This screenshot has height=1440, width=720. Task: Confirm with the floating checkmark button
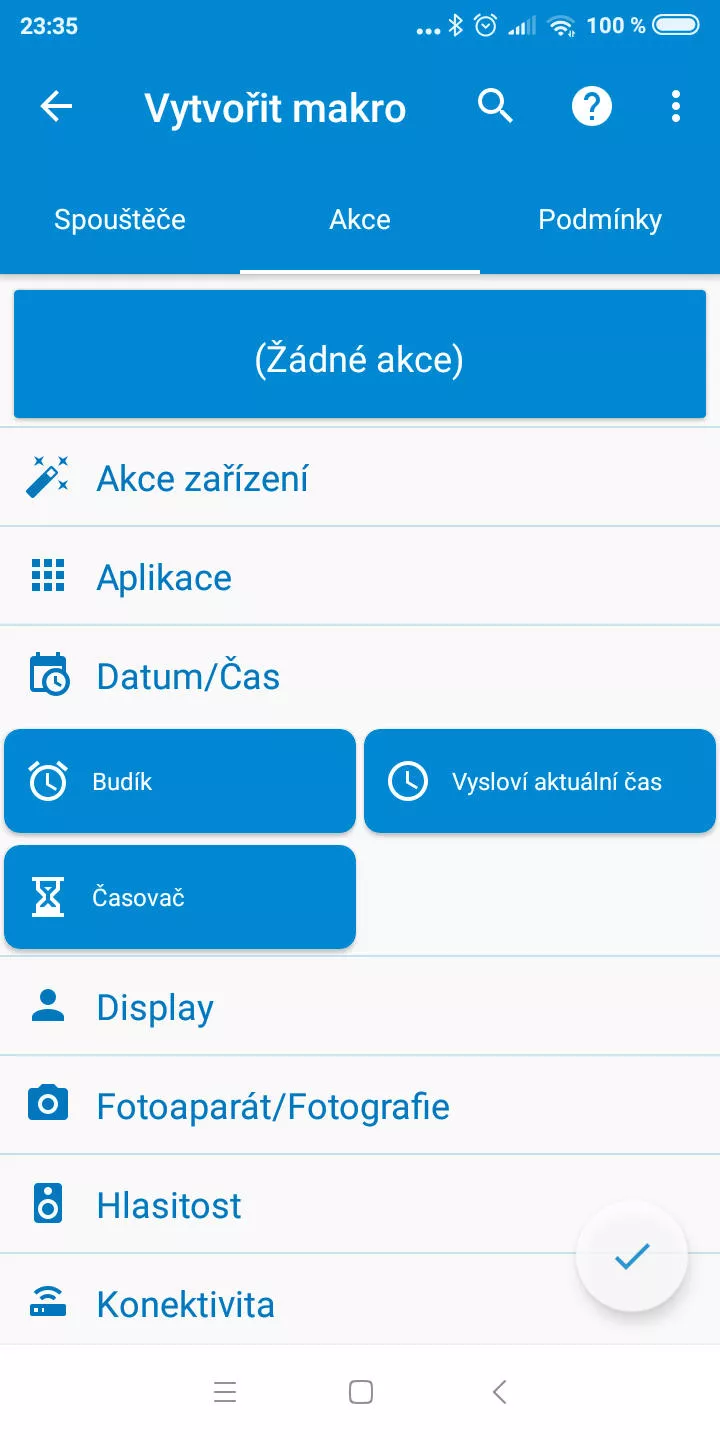[632, 1256]
